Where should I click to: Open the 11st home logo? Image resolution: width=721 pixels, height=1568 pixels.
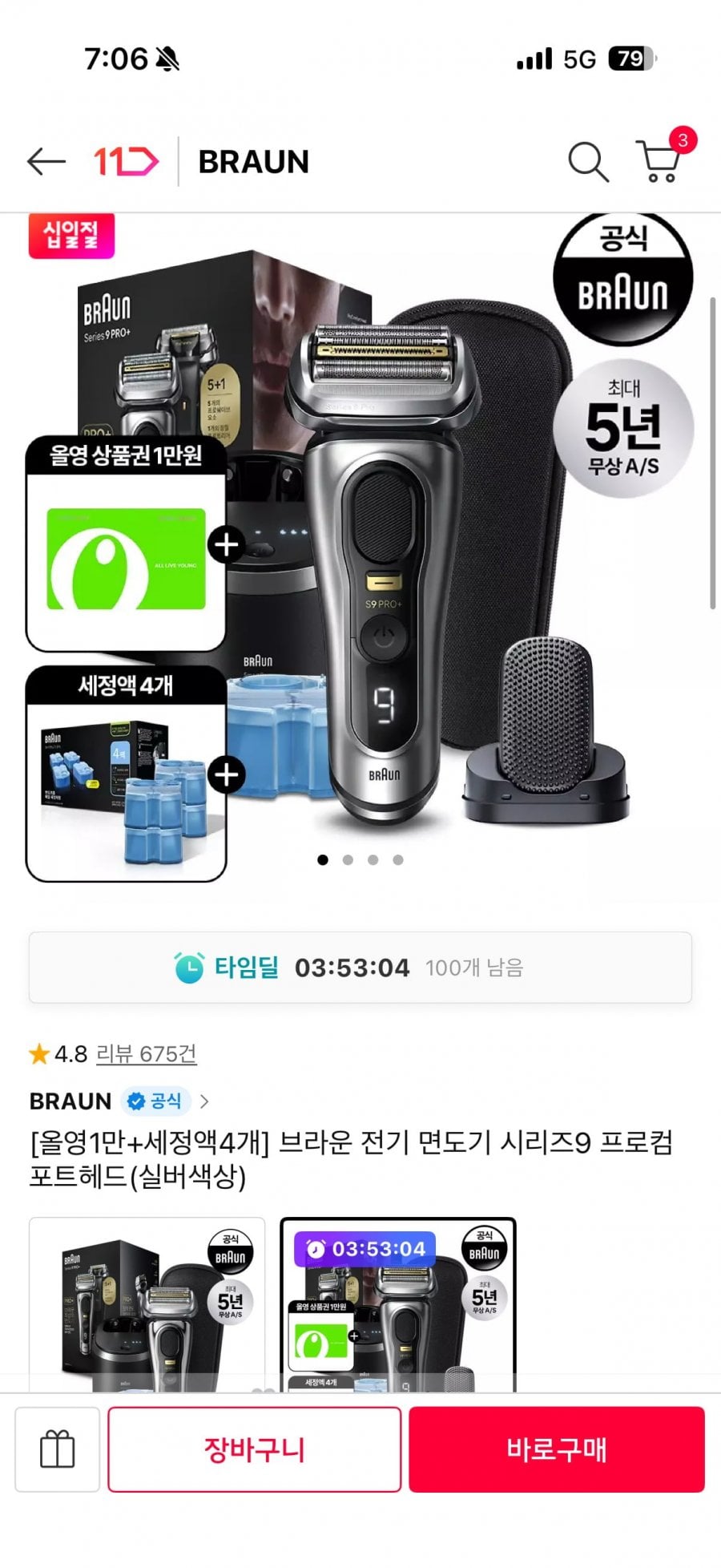126,162
